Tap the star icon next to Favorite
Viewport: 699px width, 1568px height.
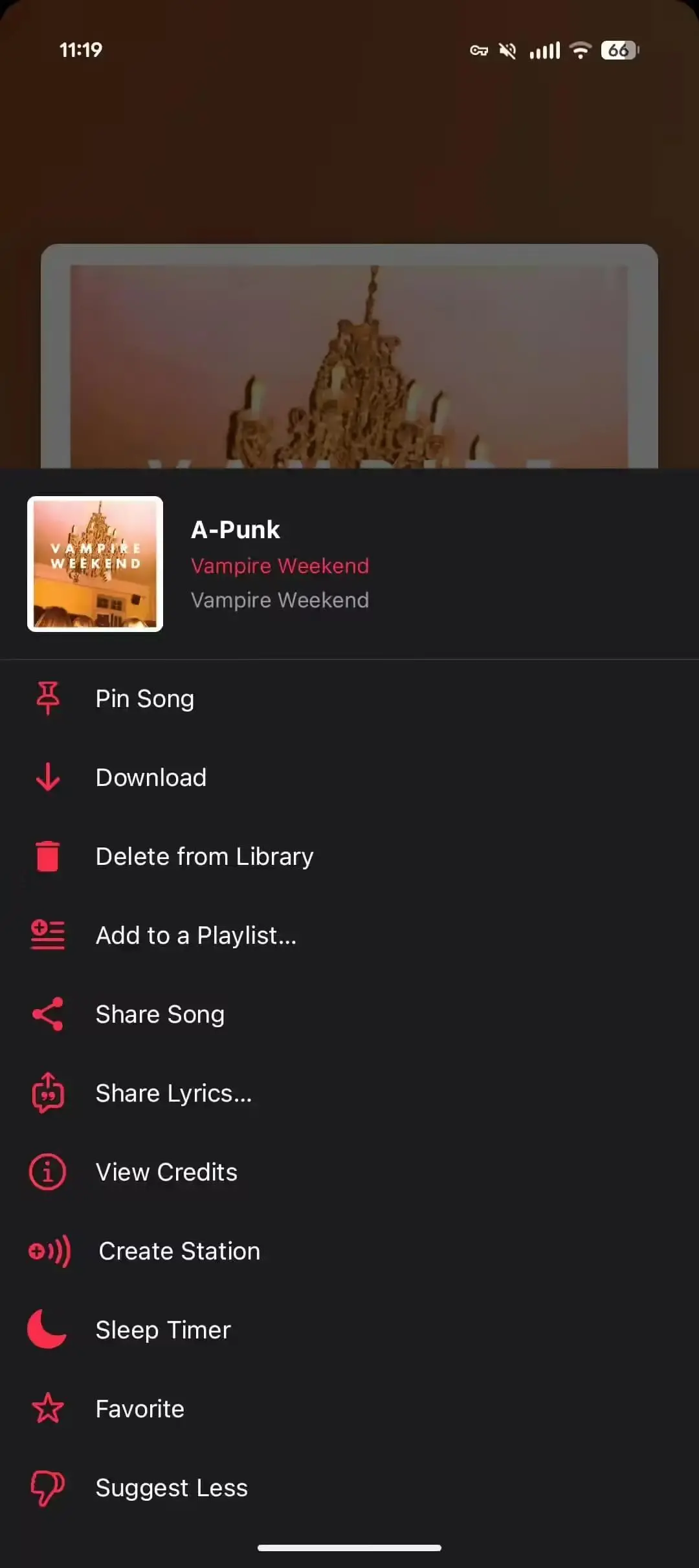(48, 1408)
